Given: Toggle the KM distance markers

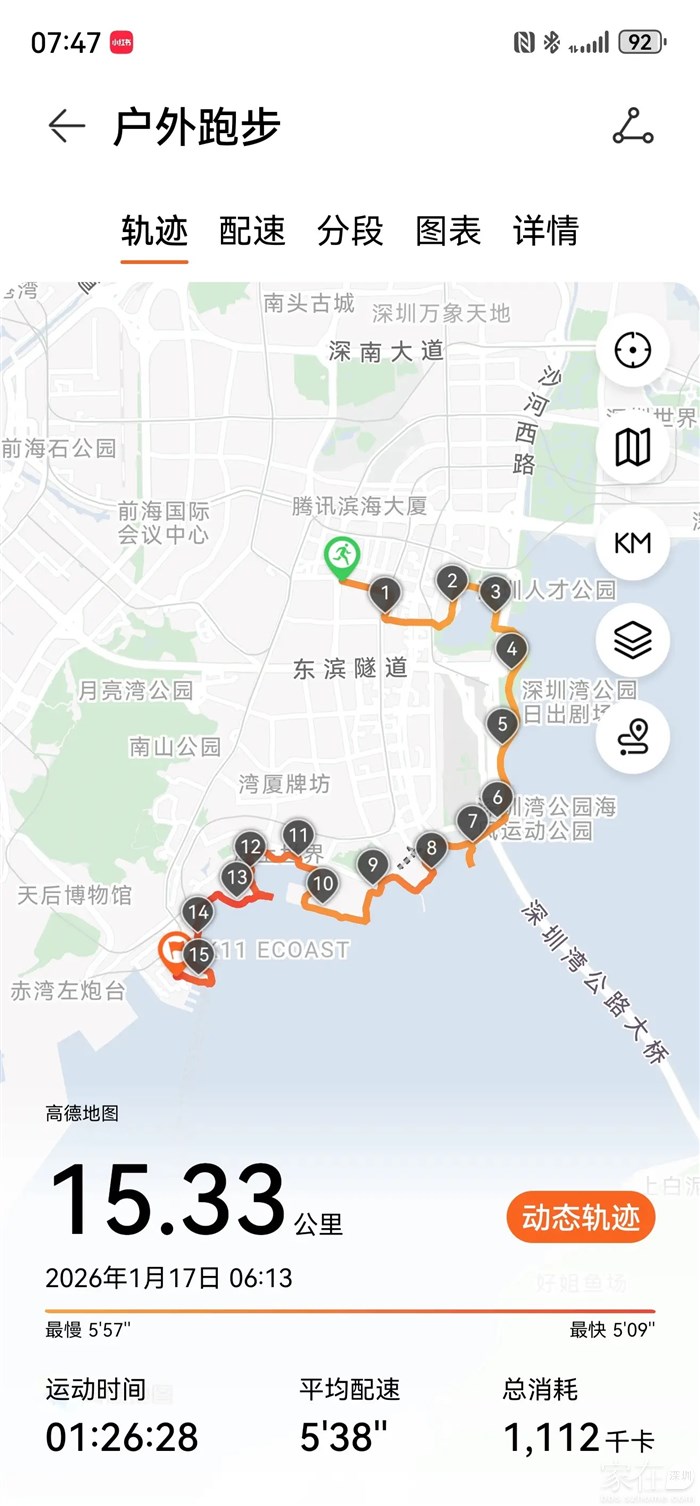Looking at the screenshot, I should pyautogui.click(x=632, y=543).
